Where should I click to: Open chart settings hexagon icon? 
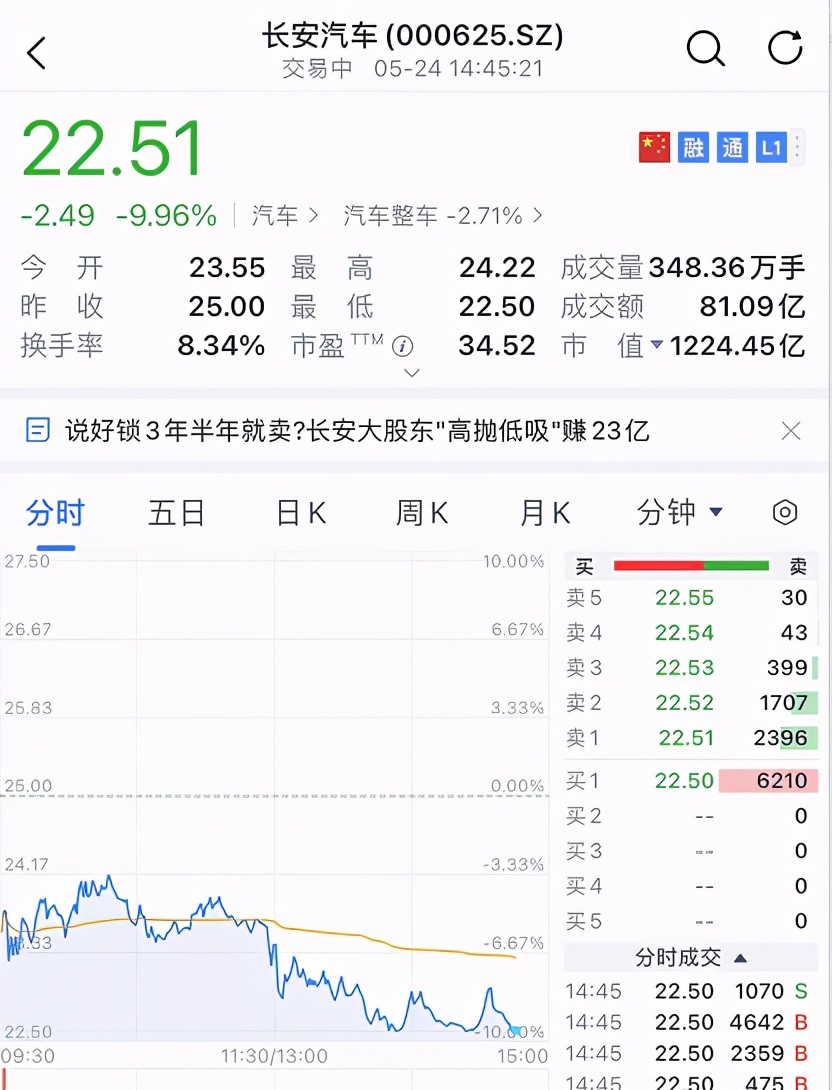pyautogui.click(x=785, y=513)
